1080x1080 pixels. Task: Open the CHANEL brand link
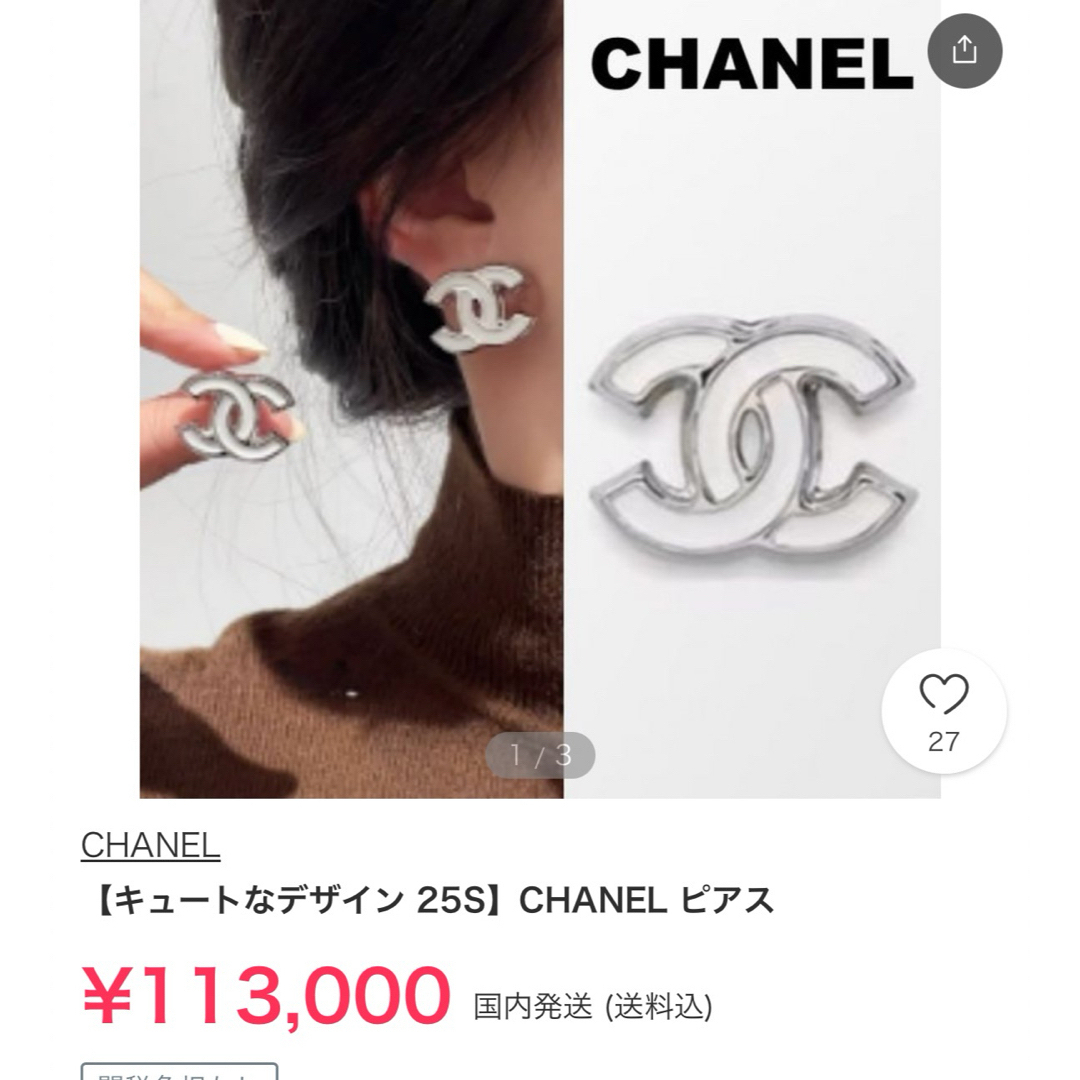pyautogui.click(x=150, y=846)
